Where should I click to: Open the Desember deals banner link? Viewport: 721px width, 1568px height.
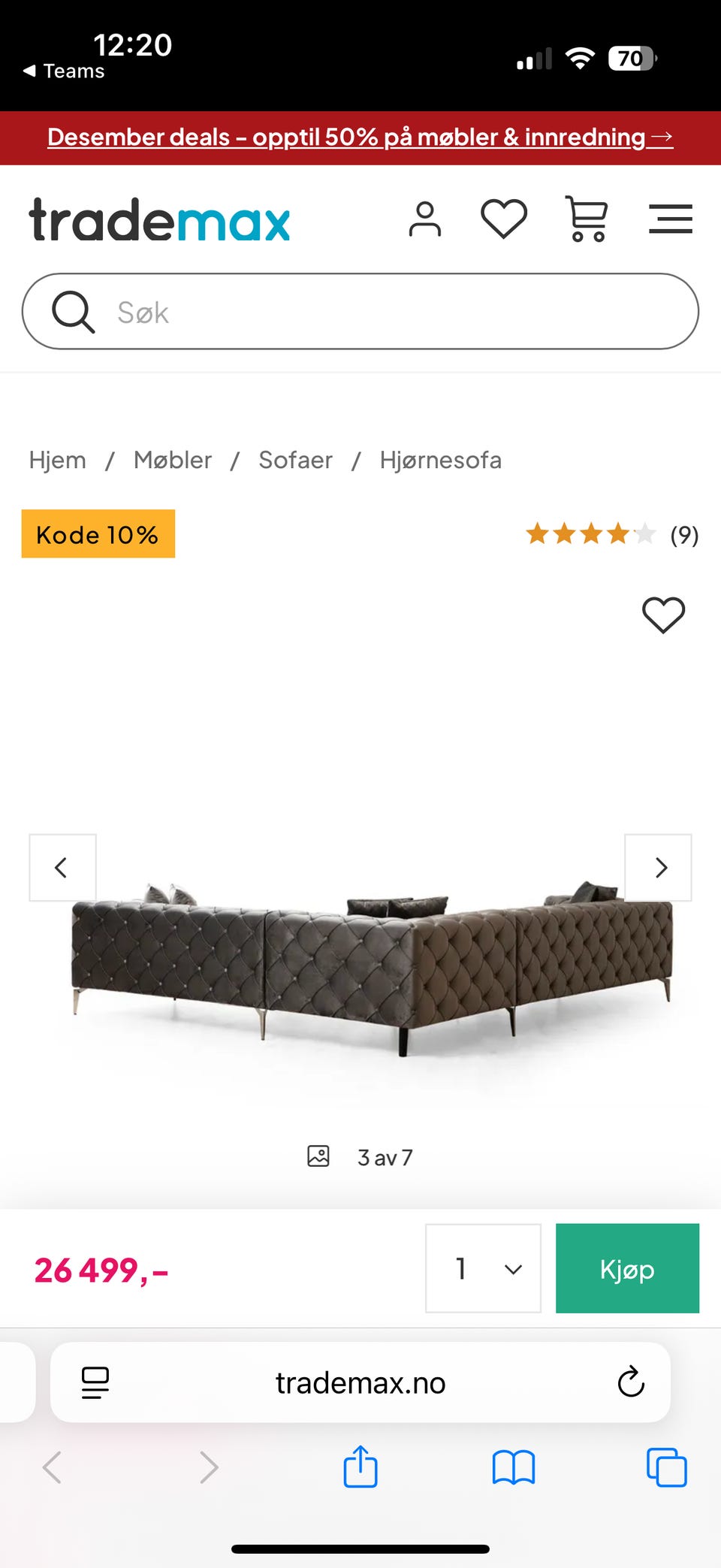click(360, 137)
